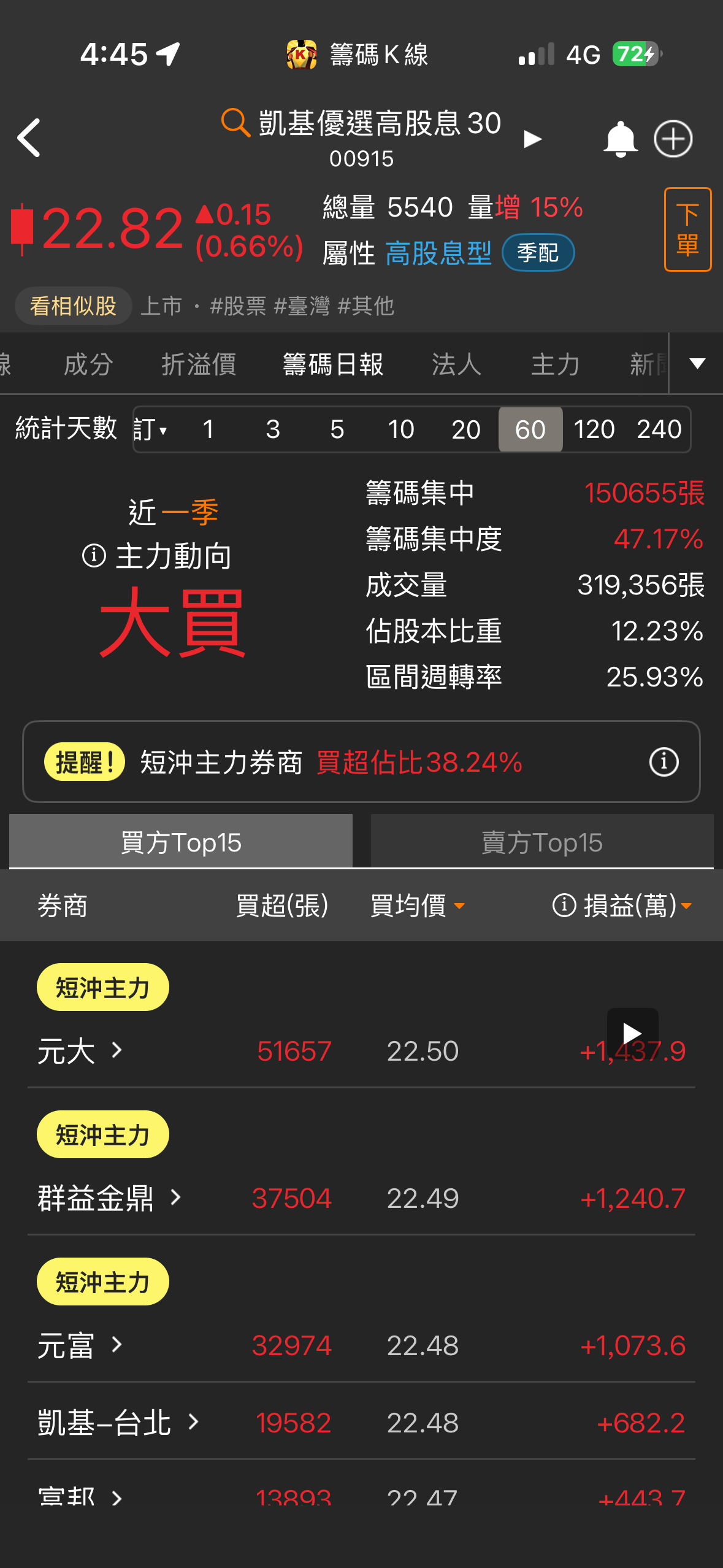Add stock to watchlist with plus icon
The height and width of the screenshot is (1568, 723).
[673, 139]
